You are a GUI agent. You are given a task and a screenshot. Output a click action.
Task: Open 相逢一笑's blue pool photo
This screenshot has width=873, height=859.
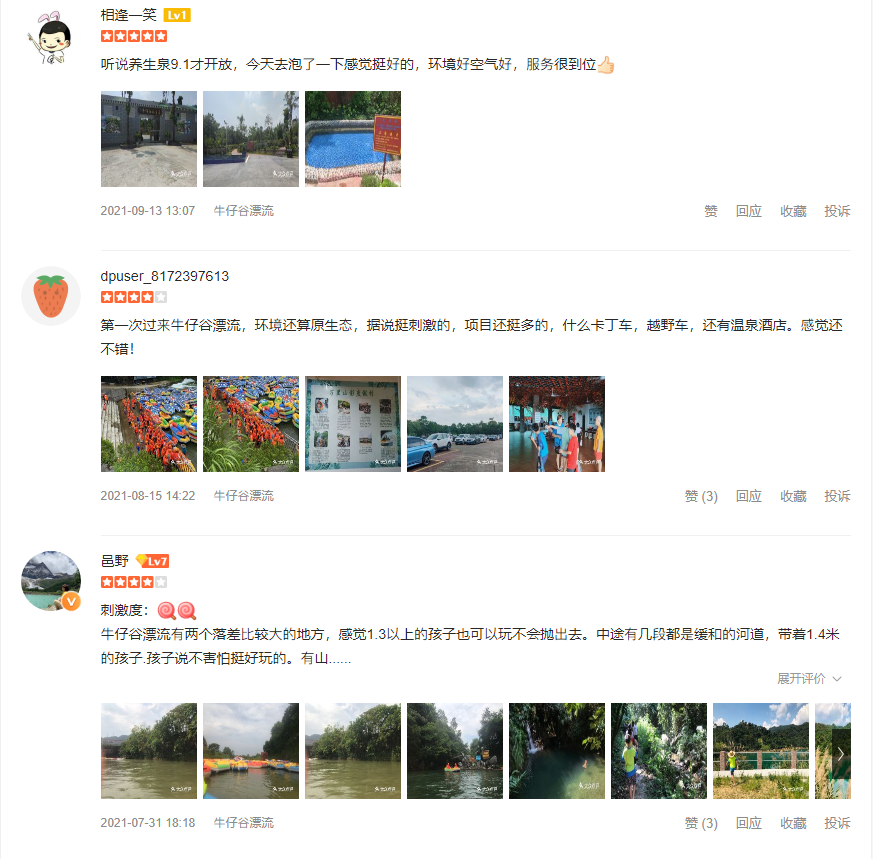(352, 139)
